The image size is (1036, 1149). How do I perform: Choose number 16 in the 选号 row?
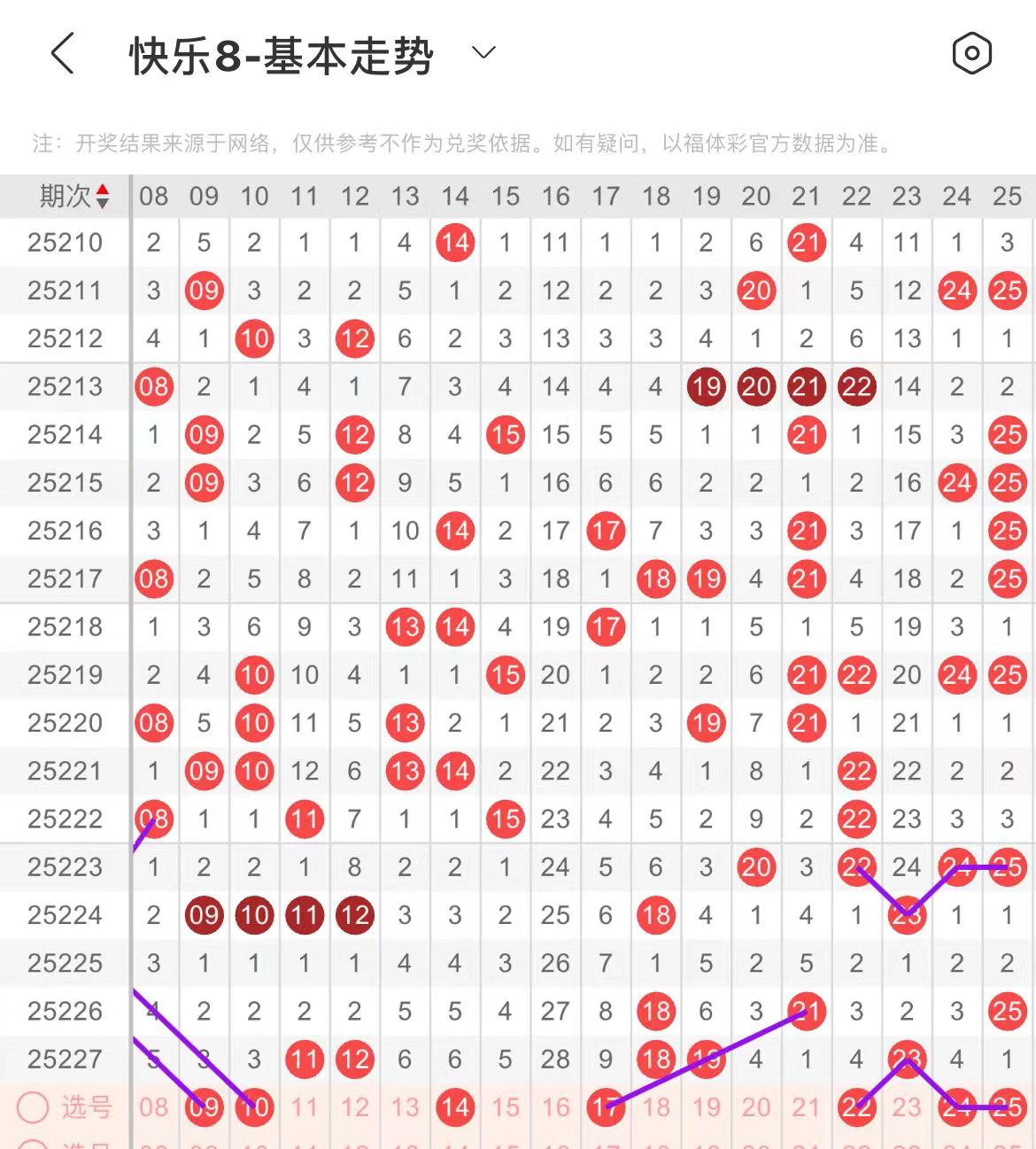point(555,1106)
